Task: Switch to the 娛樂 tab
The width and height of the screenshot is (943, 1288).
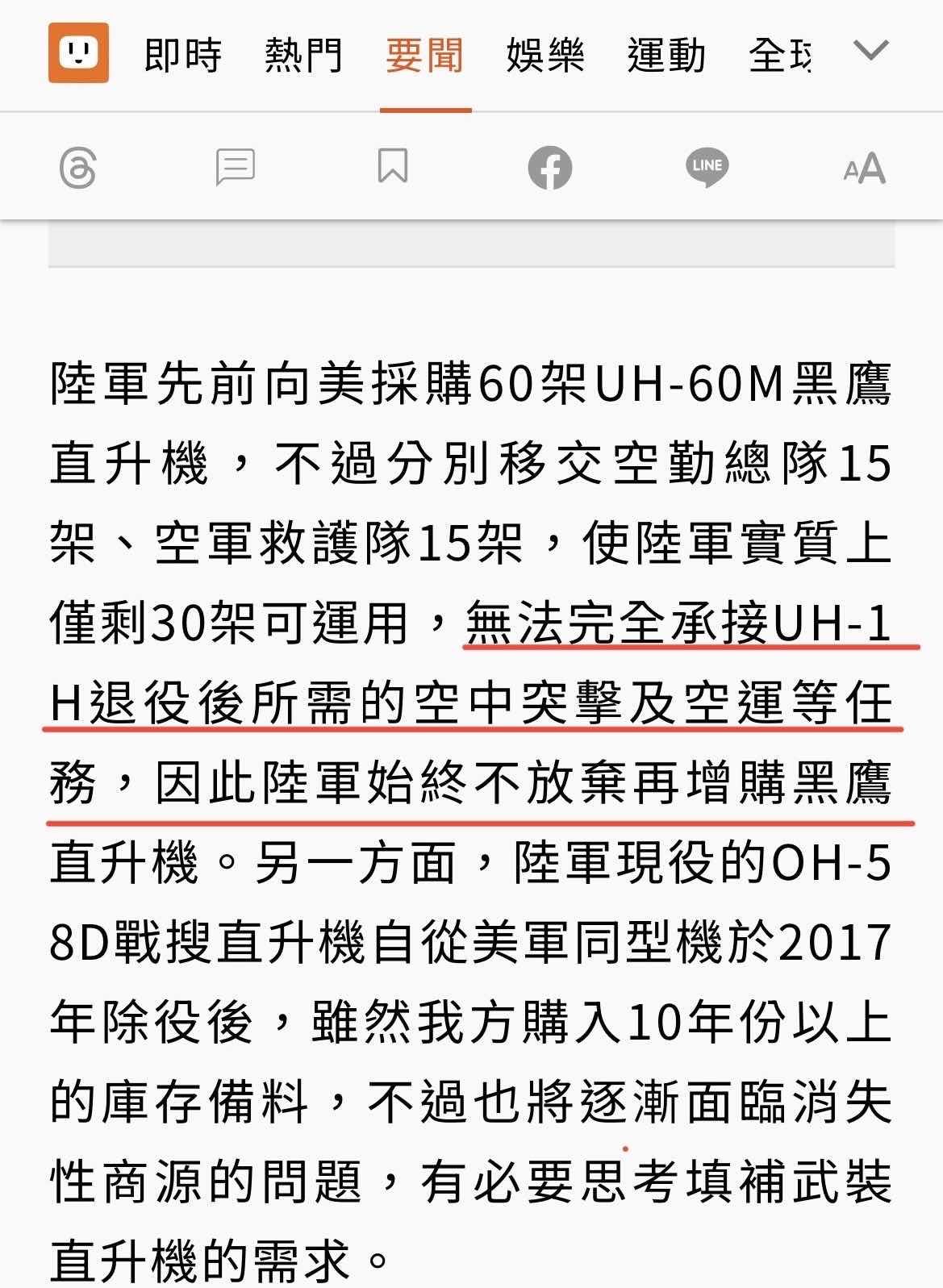Action: (545, 55)
